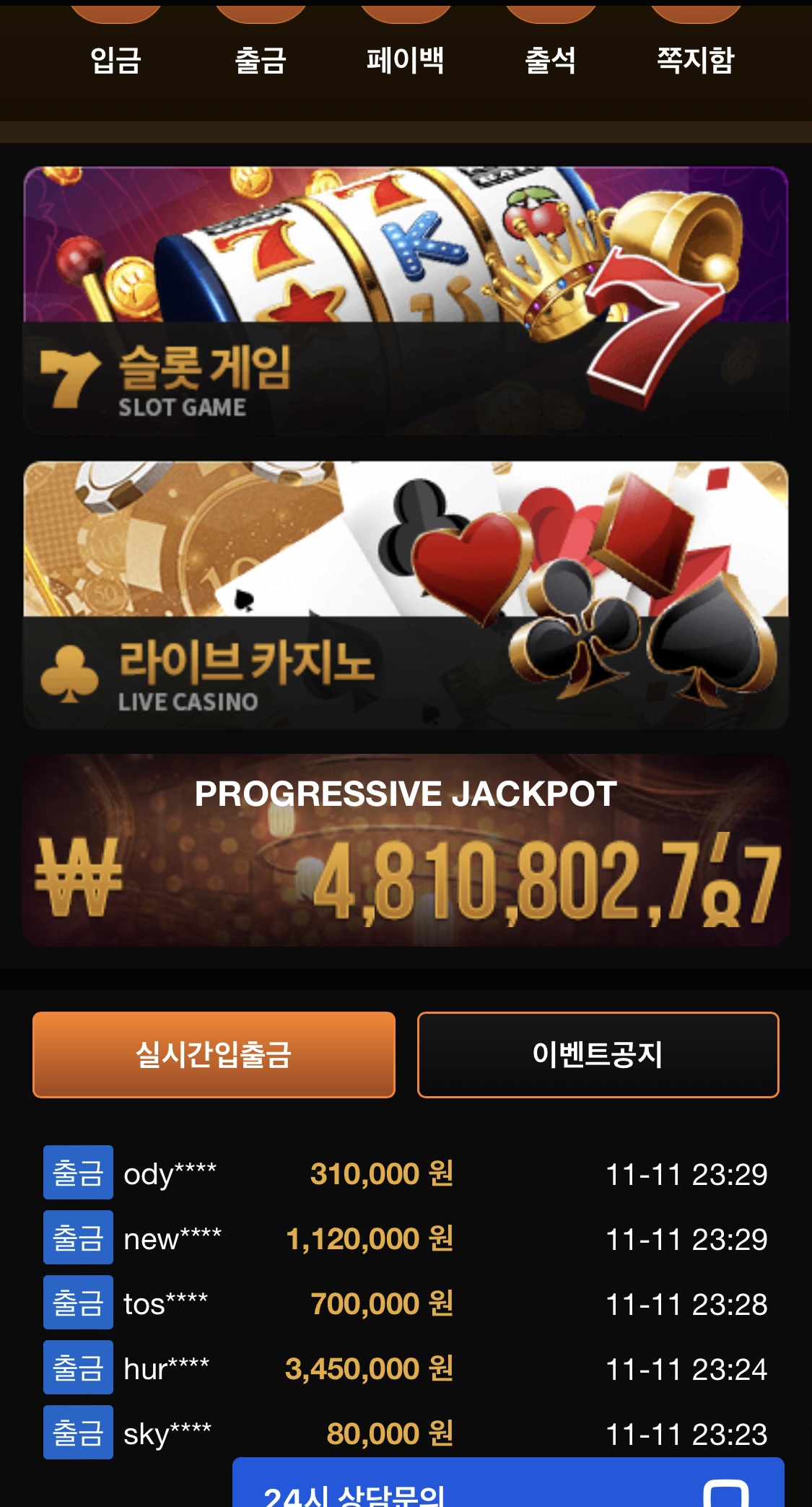The width and height of the screenshot is (812, 1507).
Task: Switch to the 실시간입출금 tab
Action: (214, 1055)
